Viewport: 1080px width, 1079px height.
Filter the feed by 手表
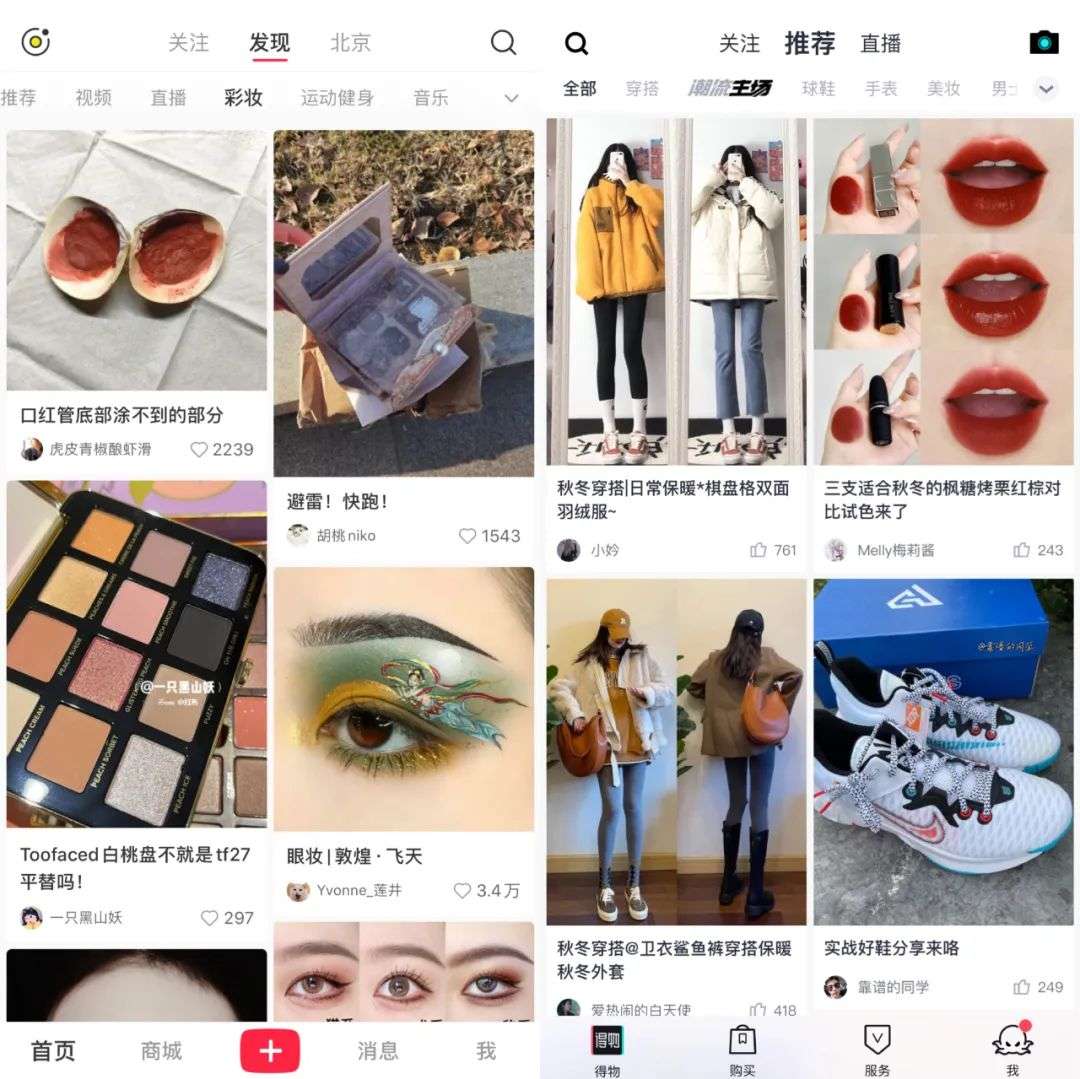(x=881, y=89)
